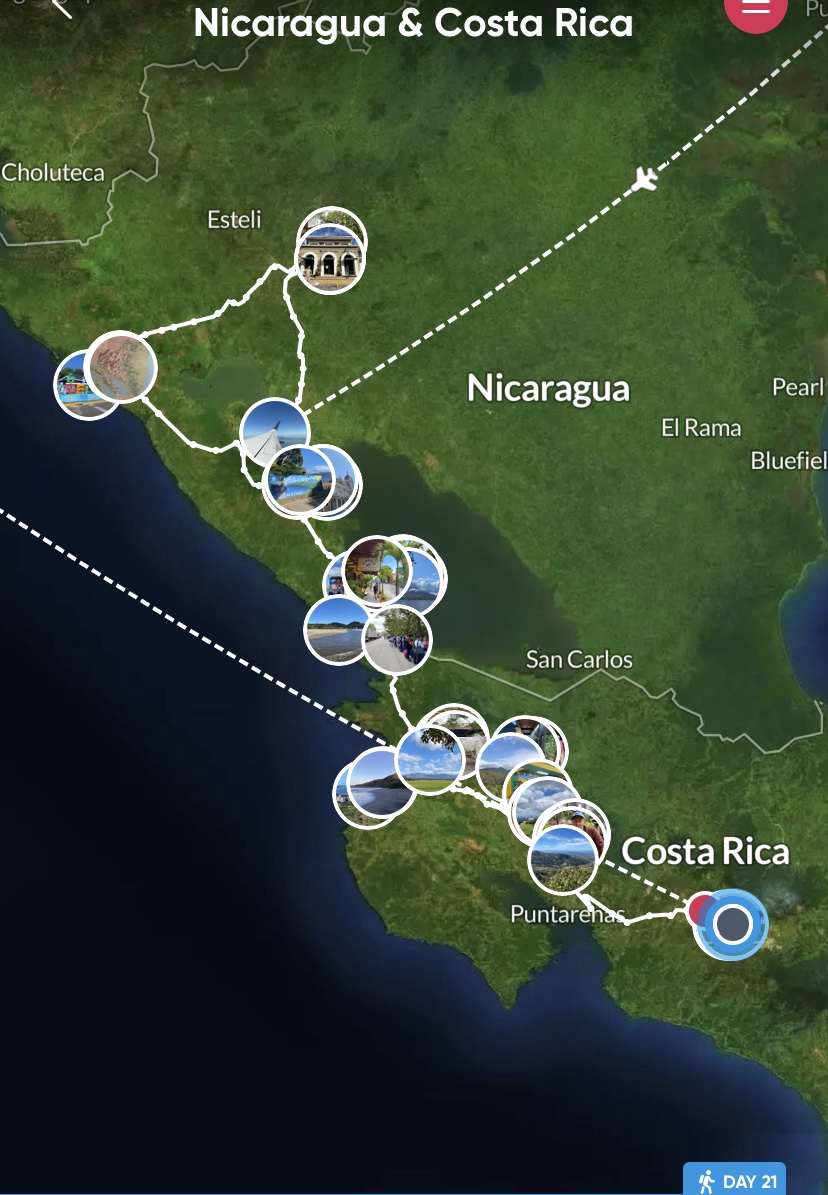Open the colonial building photo near Esteli
The height and width of the screenshot is (1195, 828).
(x=330, y=261)
